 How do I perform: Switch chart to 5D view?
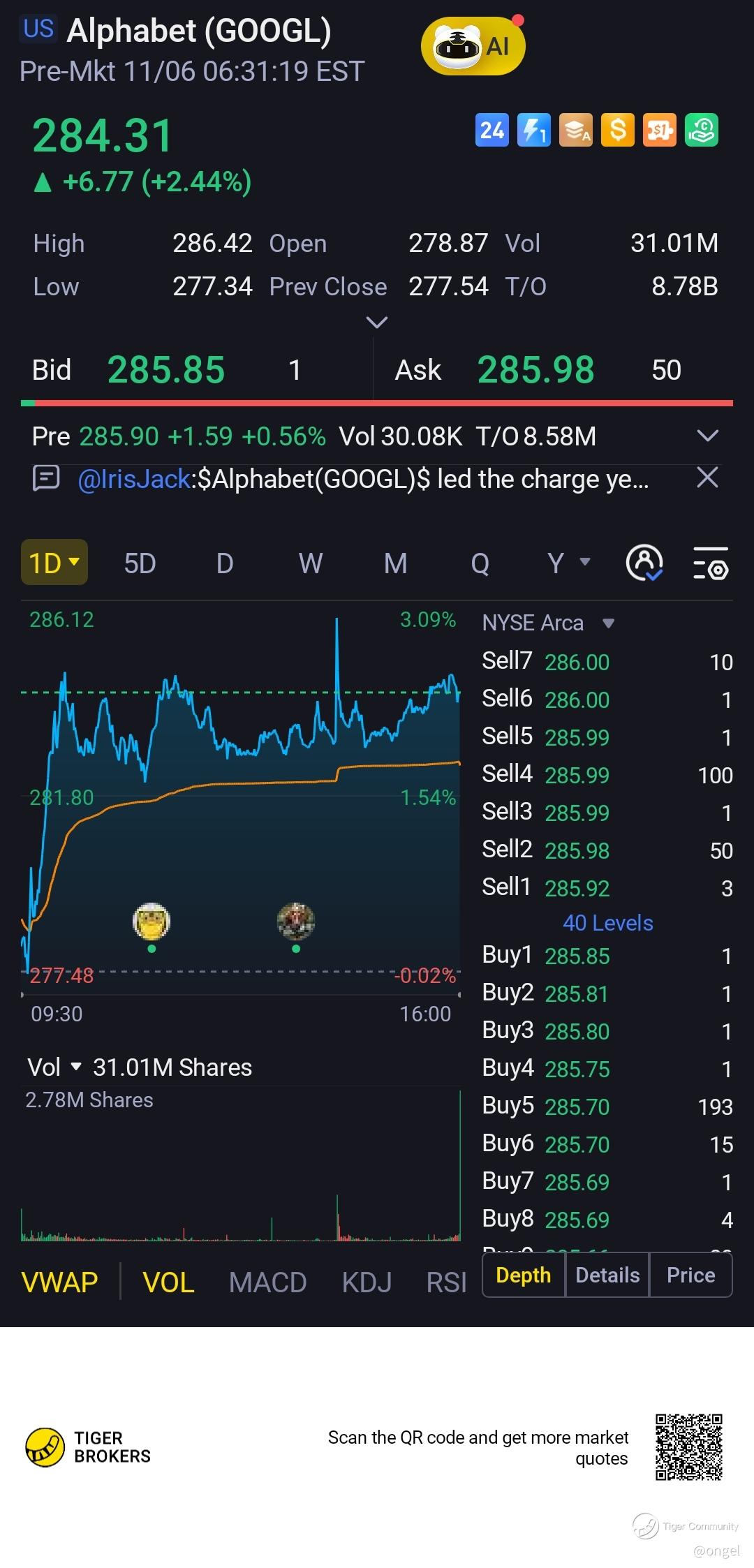(x=140, y=563)
